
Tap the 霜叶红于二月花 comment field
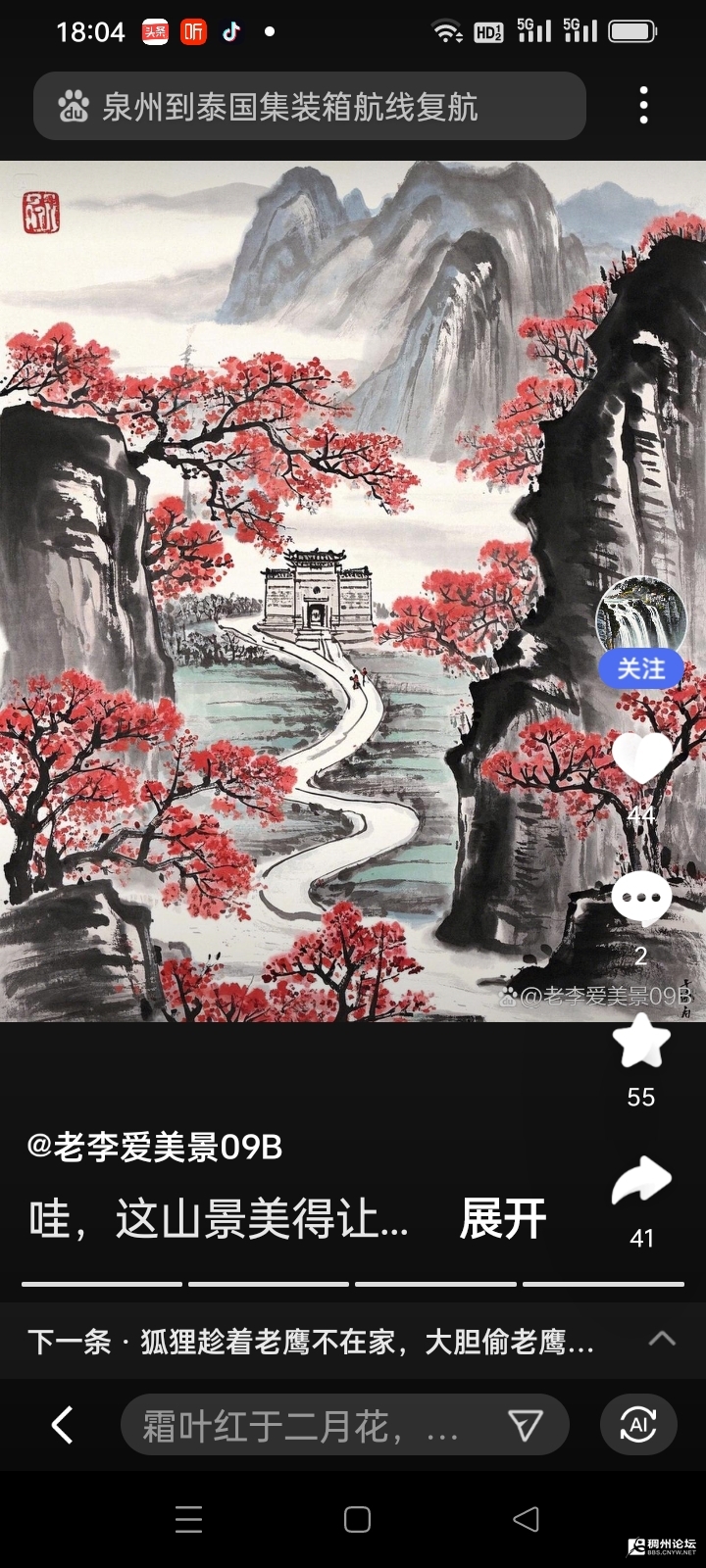click(x=304, y=1425)
